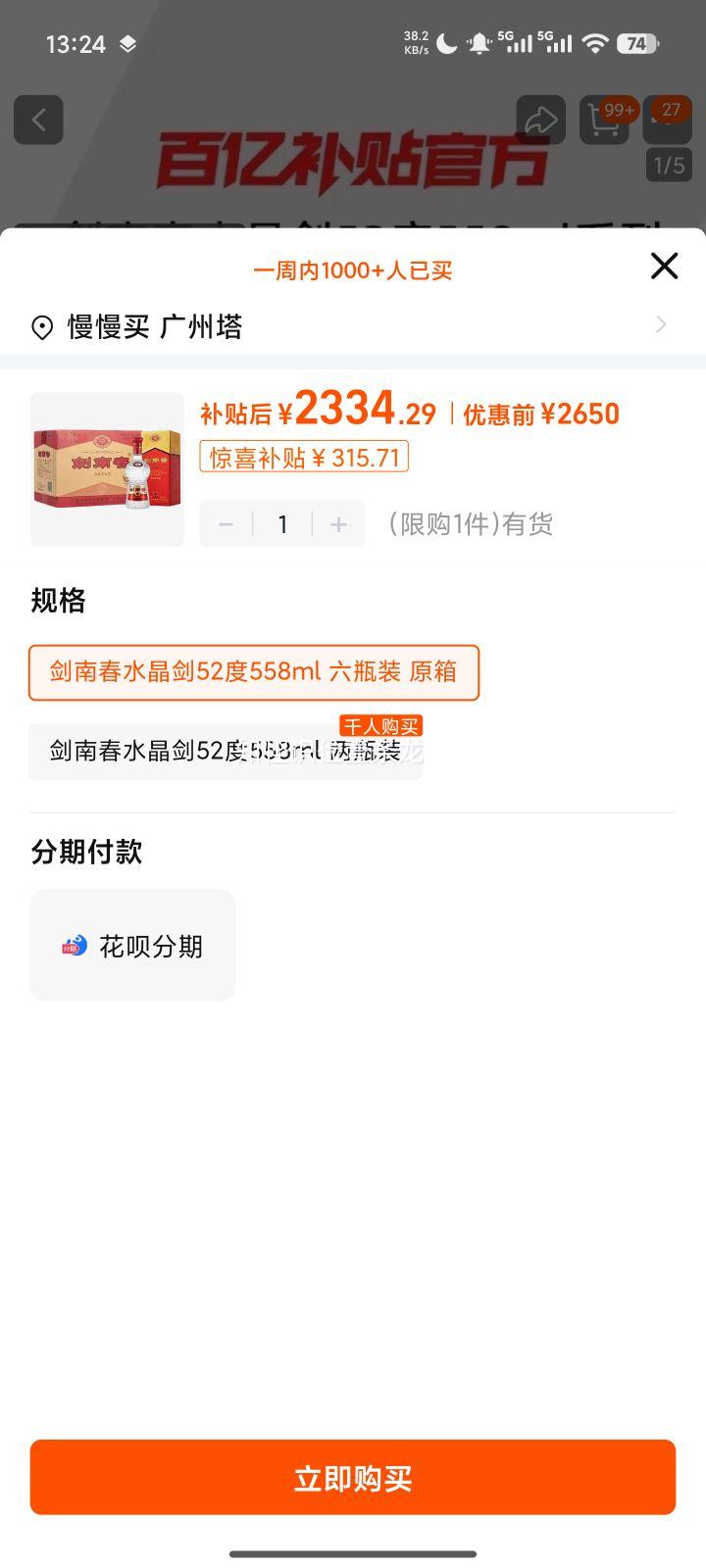
Task: Tap 立即购买 to buy now
Action: click(x=353, y=1477)
